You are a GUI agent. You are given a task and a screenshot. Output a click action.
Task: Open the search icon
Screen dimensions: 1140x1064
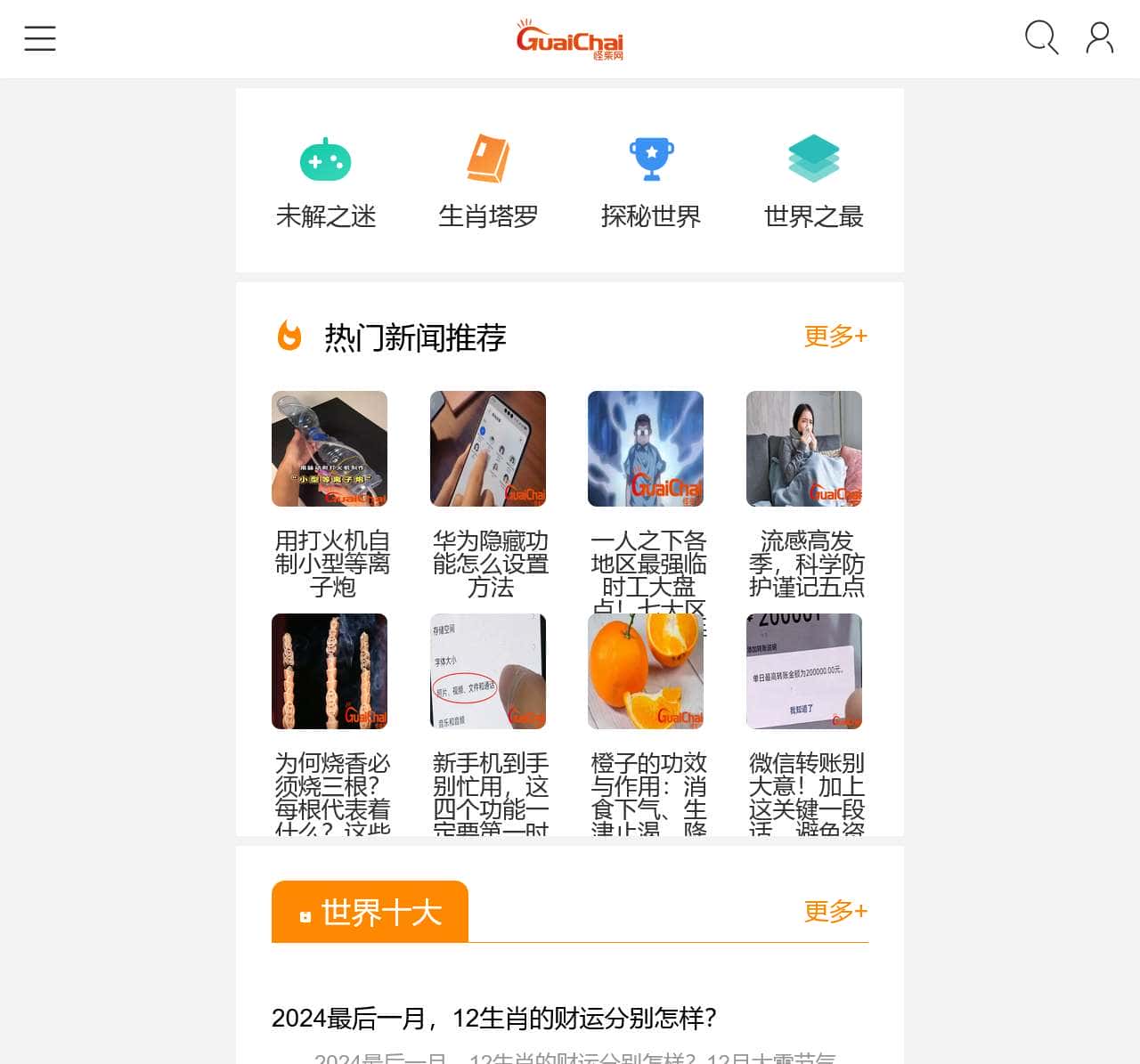1040,38
